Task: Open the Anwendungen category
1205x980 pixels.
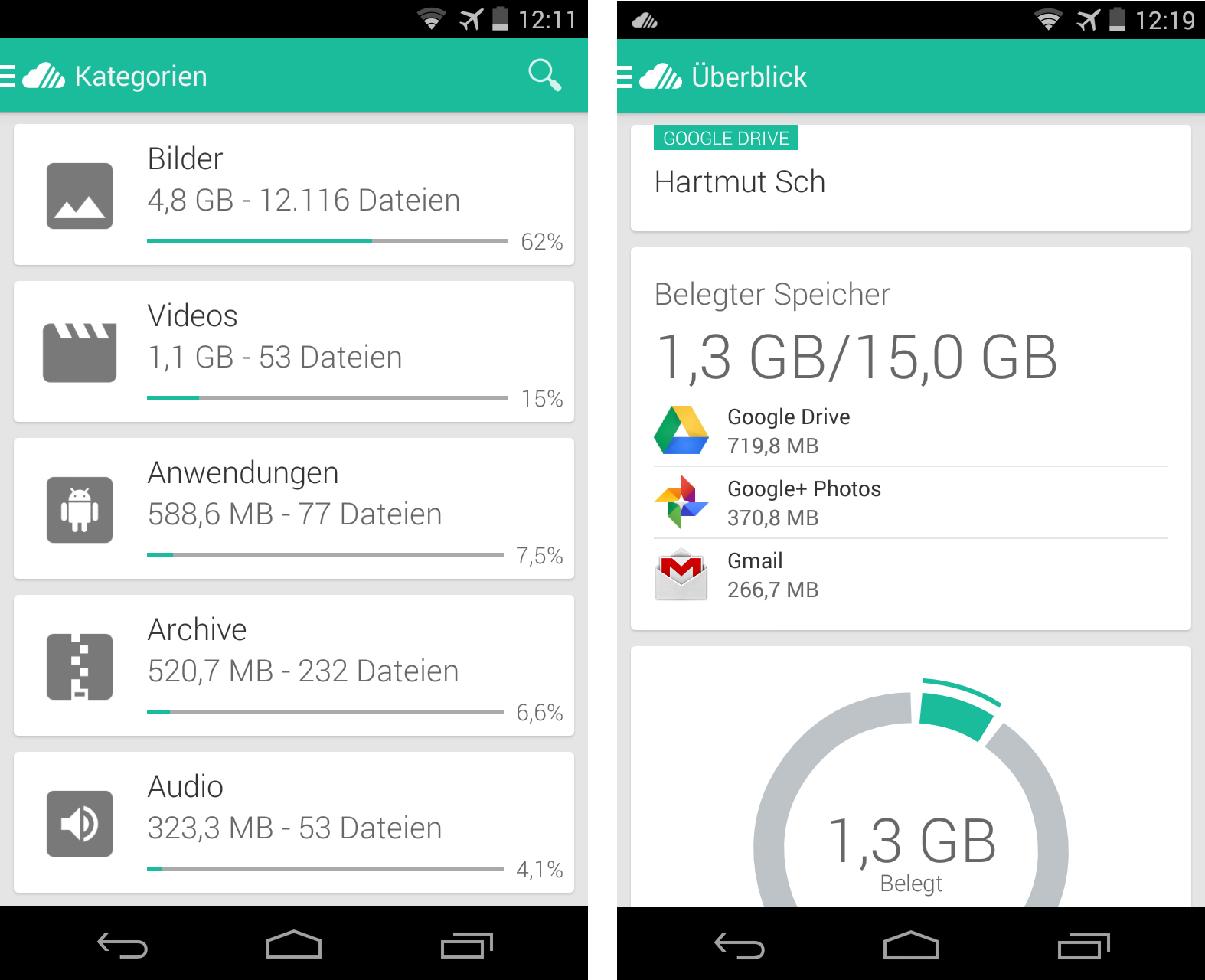Action: 294,508
